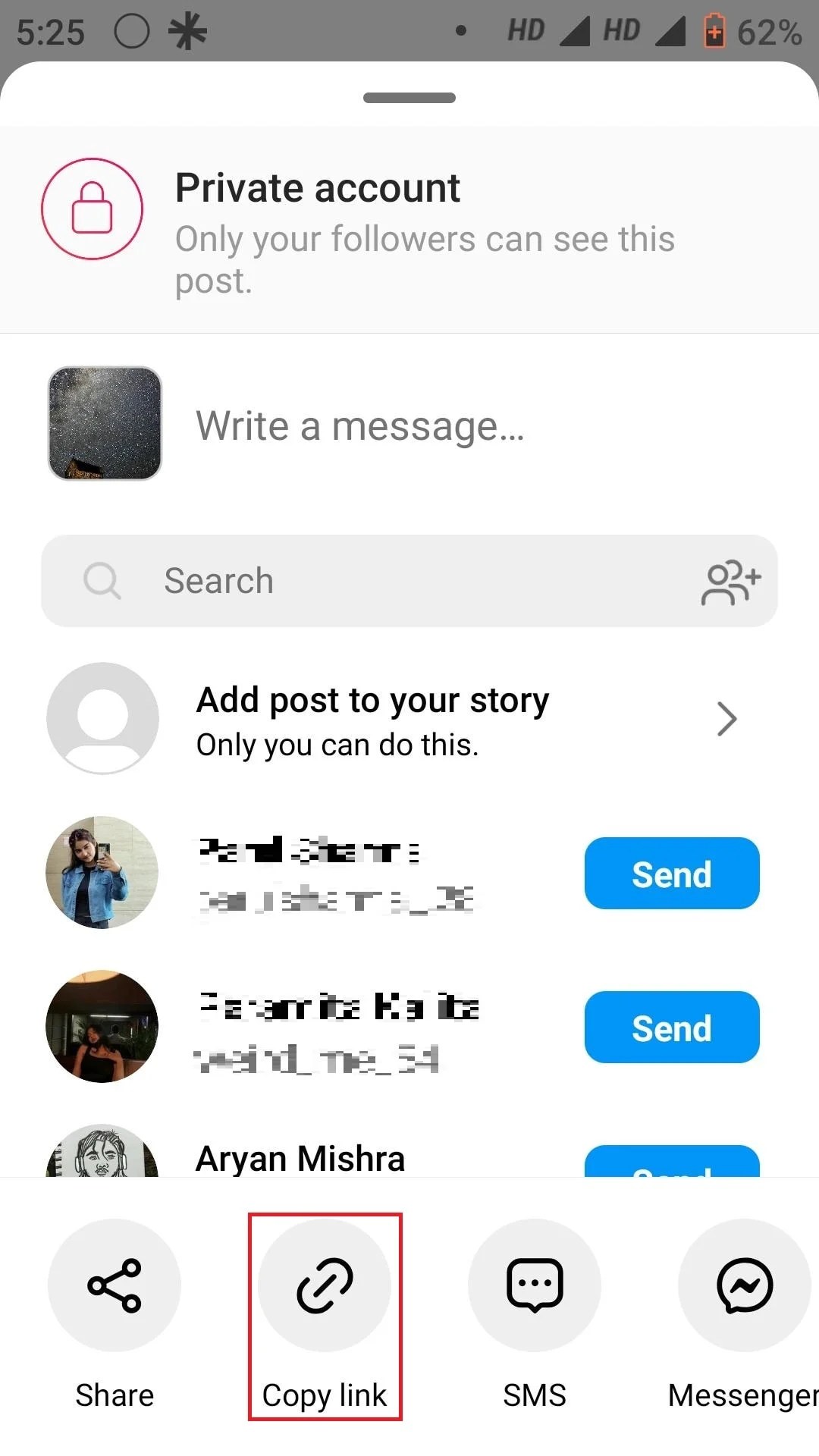
Task: Tap Aryan Mishra's profile picture
Action: (102, 1156)
